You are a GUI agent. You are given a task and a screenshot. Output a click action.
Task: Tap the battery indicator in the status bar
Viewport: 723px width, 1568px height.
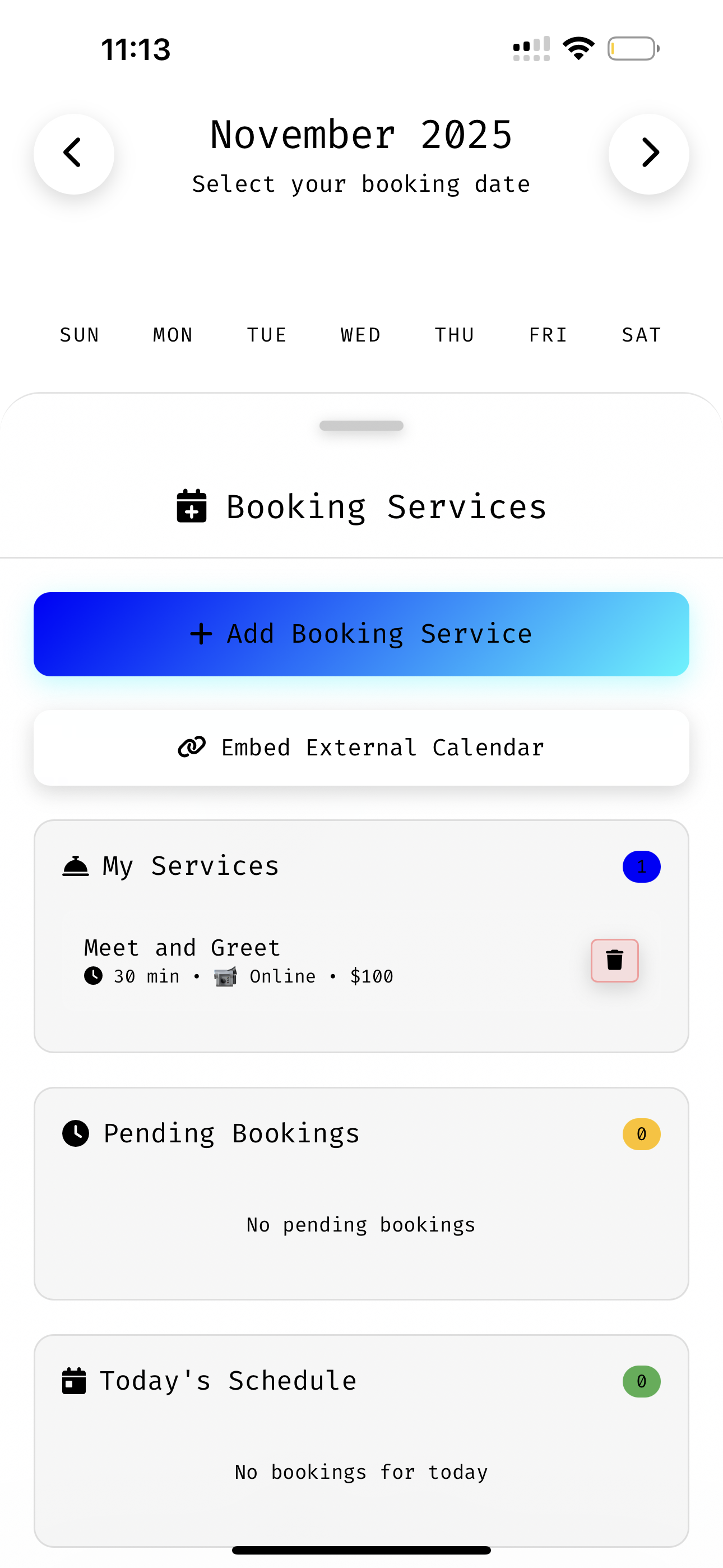coord(633,48)
